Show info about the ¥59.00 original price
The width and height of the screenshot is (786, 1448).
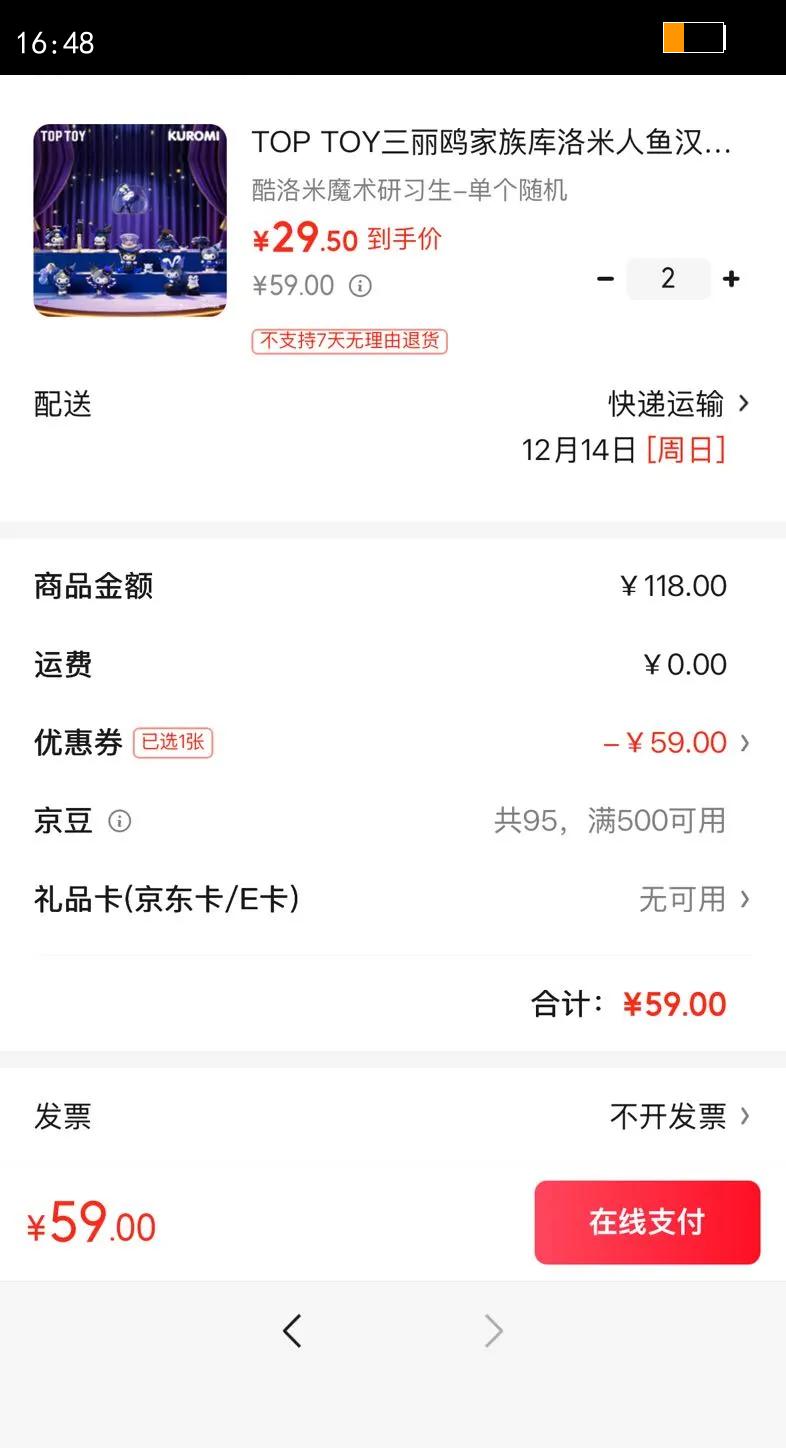[360, 286]
